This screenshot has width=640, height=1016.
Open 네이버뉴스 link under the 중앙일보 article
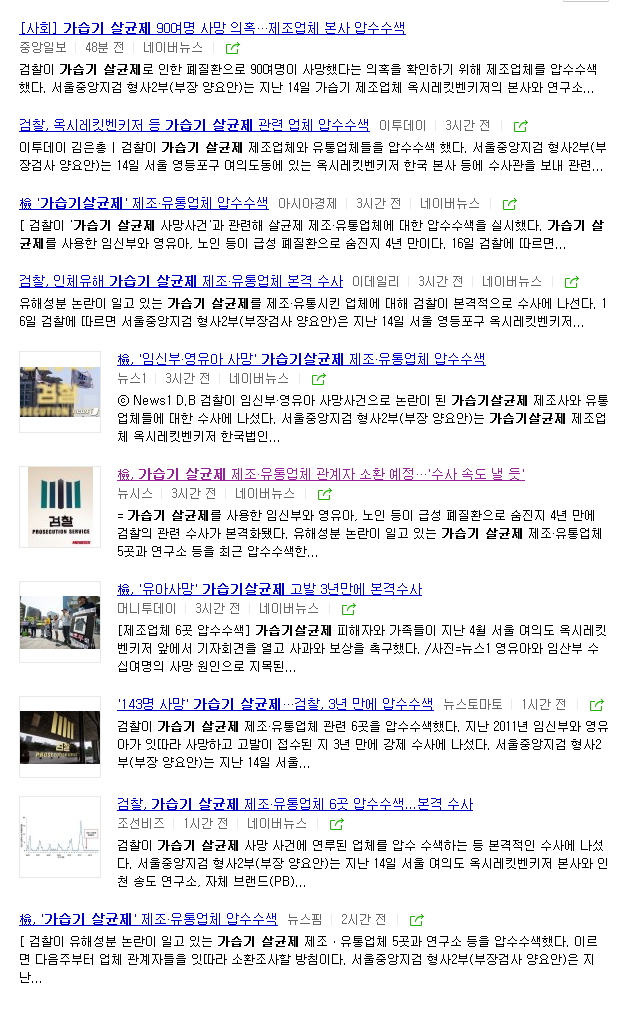point(172,47)
